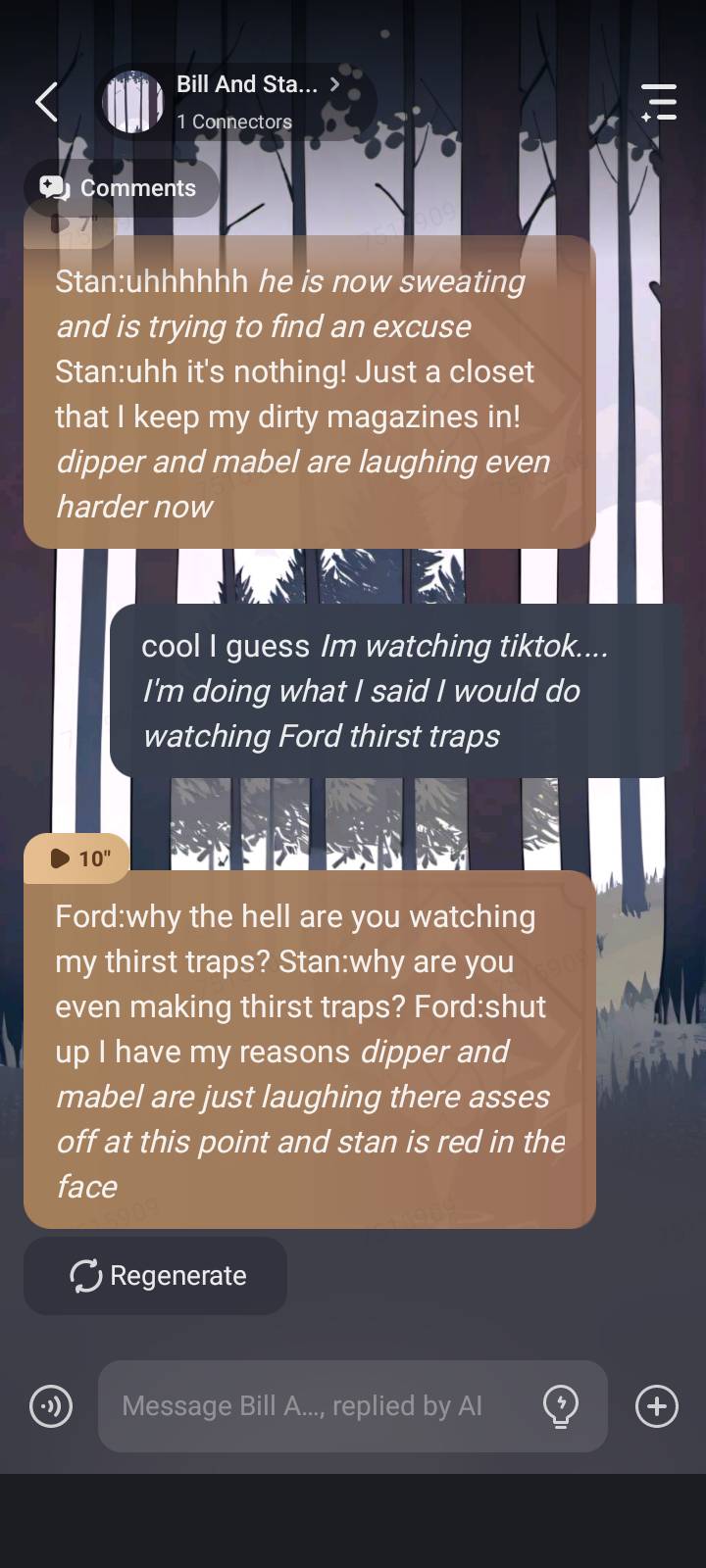Go back using the arrow icon
The image size is (706, 1568).
click(46, 102)
